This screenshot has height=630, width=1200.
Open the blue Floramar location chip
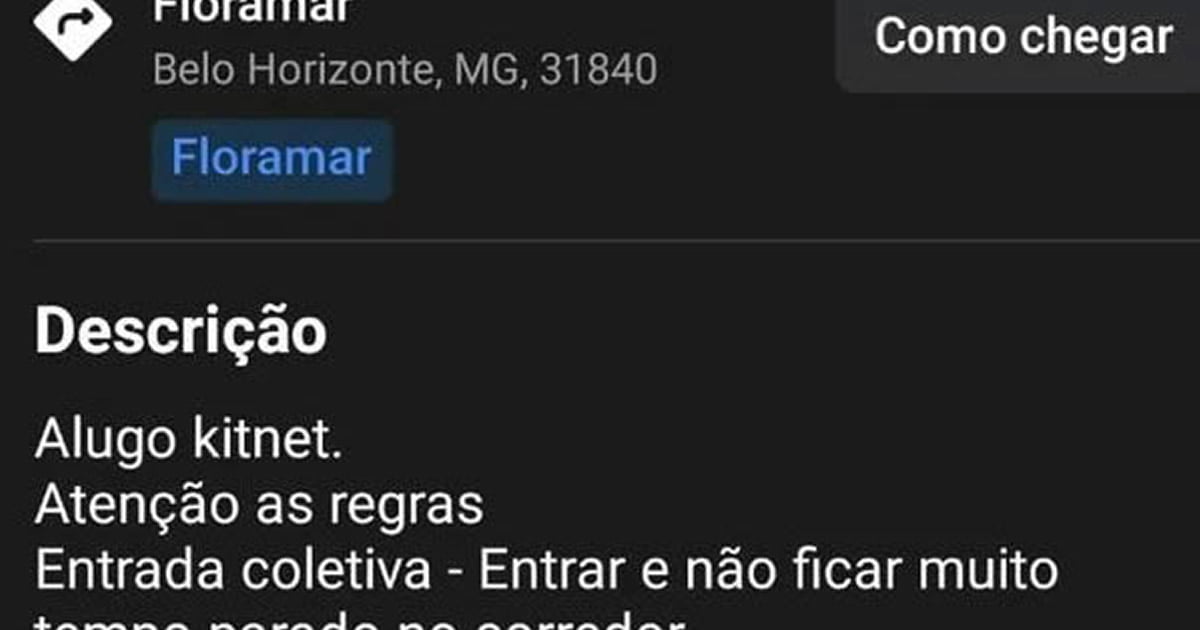271,160
